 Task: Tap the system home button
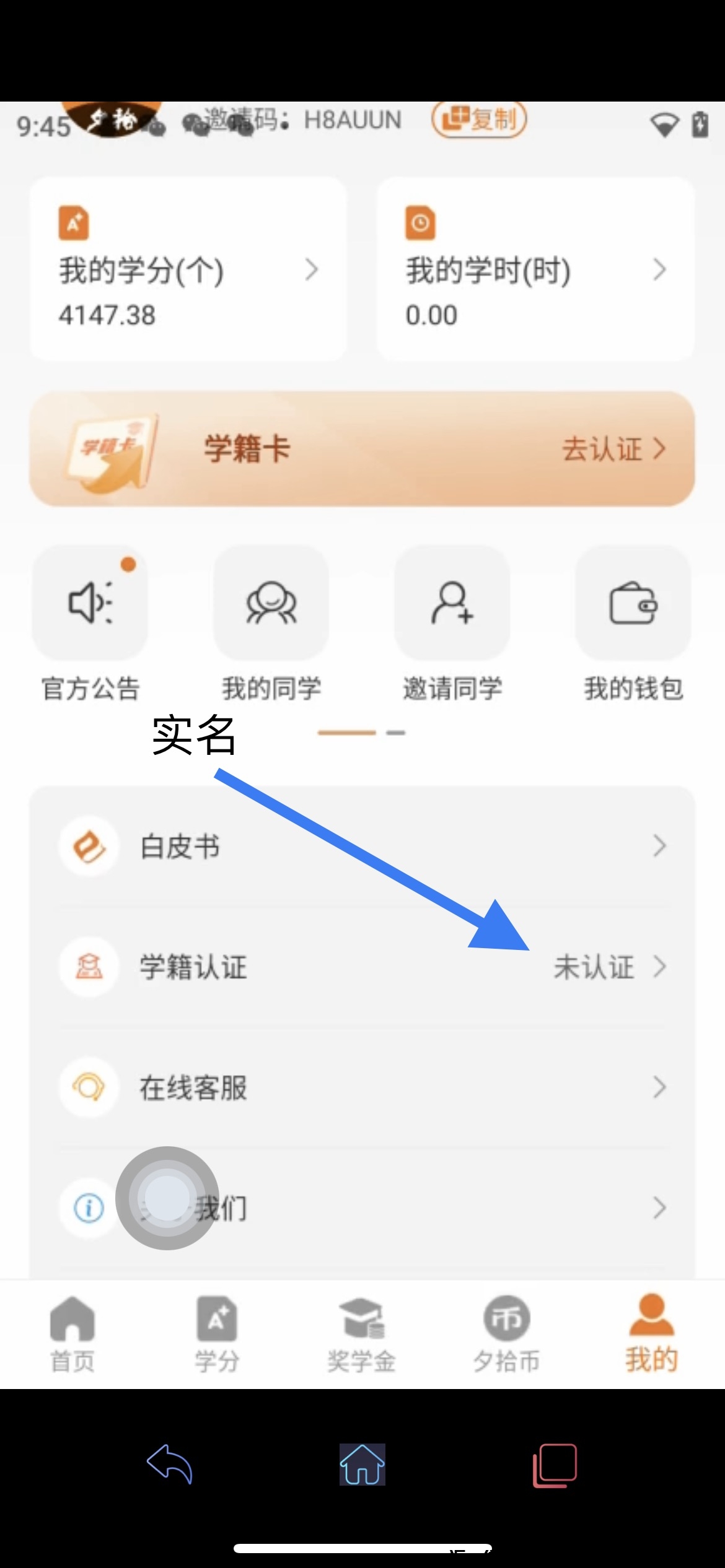coord(362,1465)
